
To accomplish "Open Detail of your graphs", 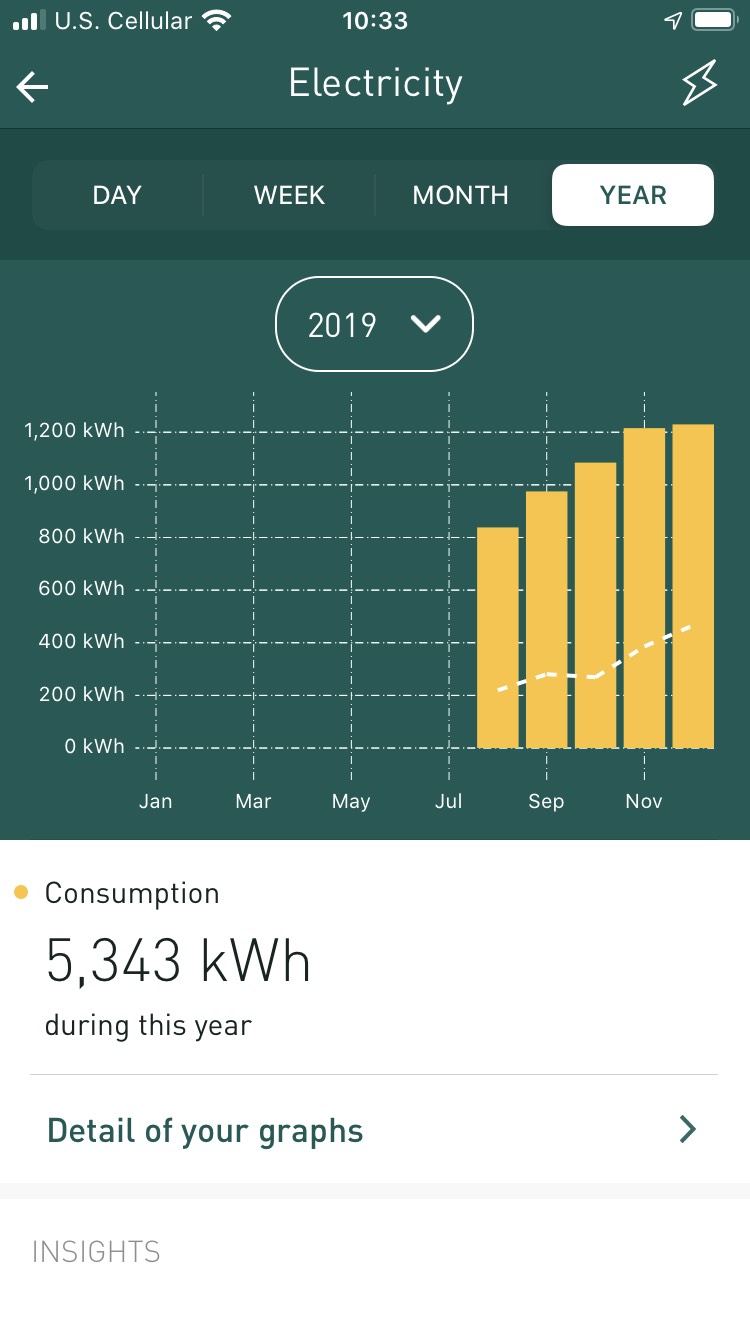I will [374, 1130].
